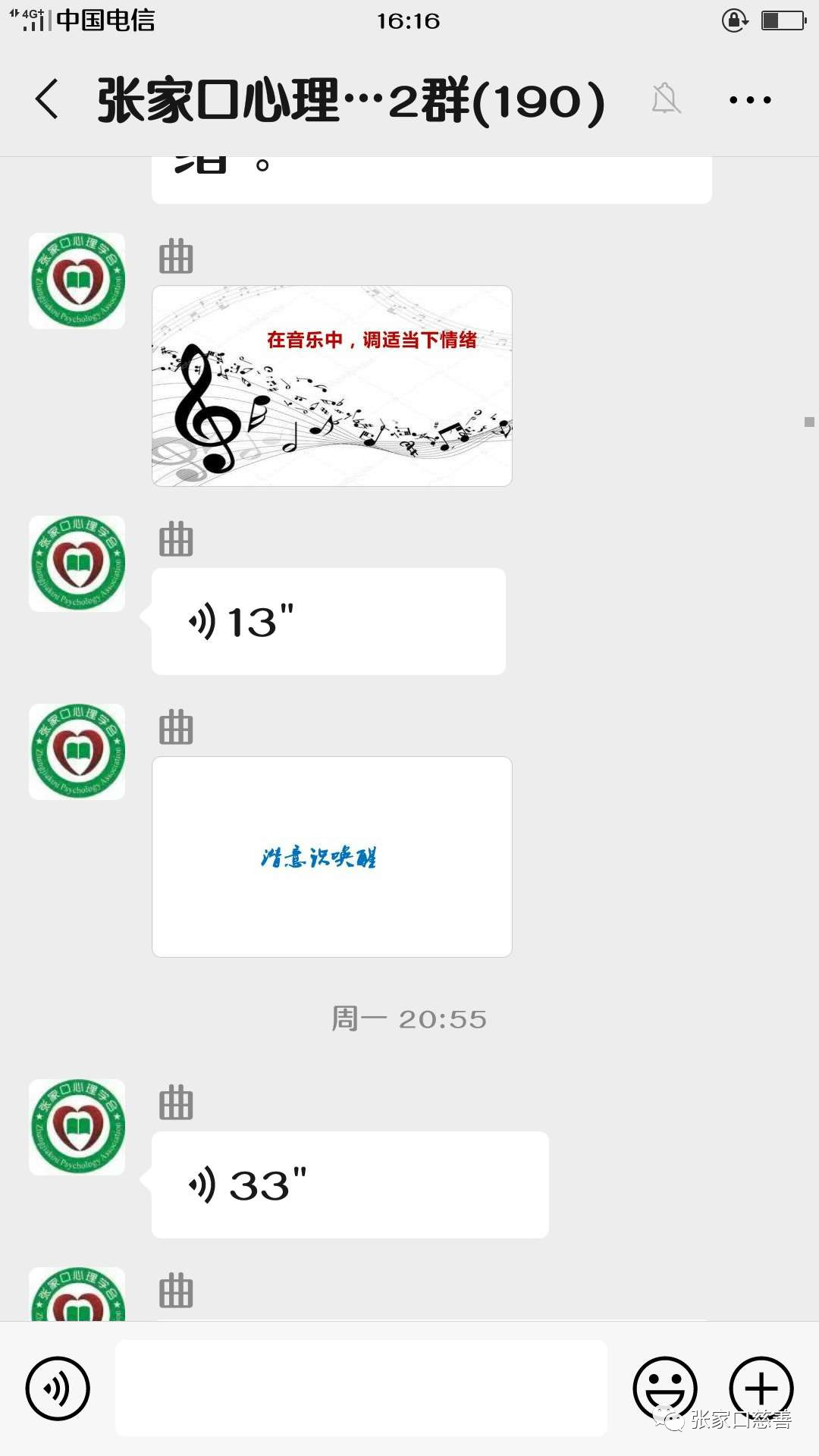Open the 潜意识唤醒 image message
Image resolution: width=819 pixels, height=1456 pixels.
tap(332, 857)
